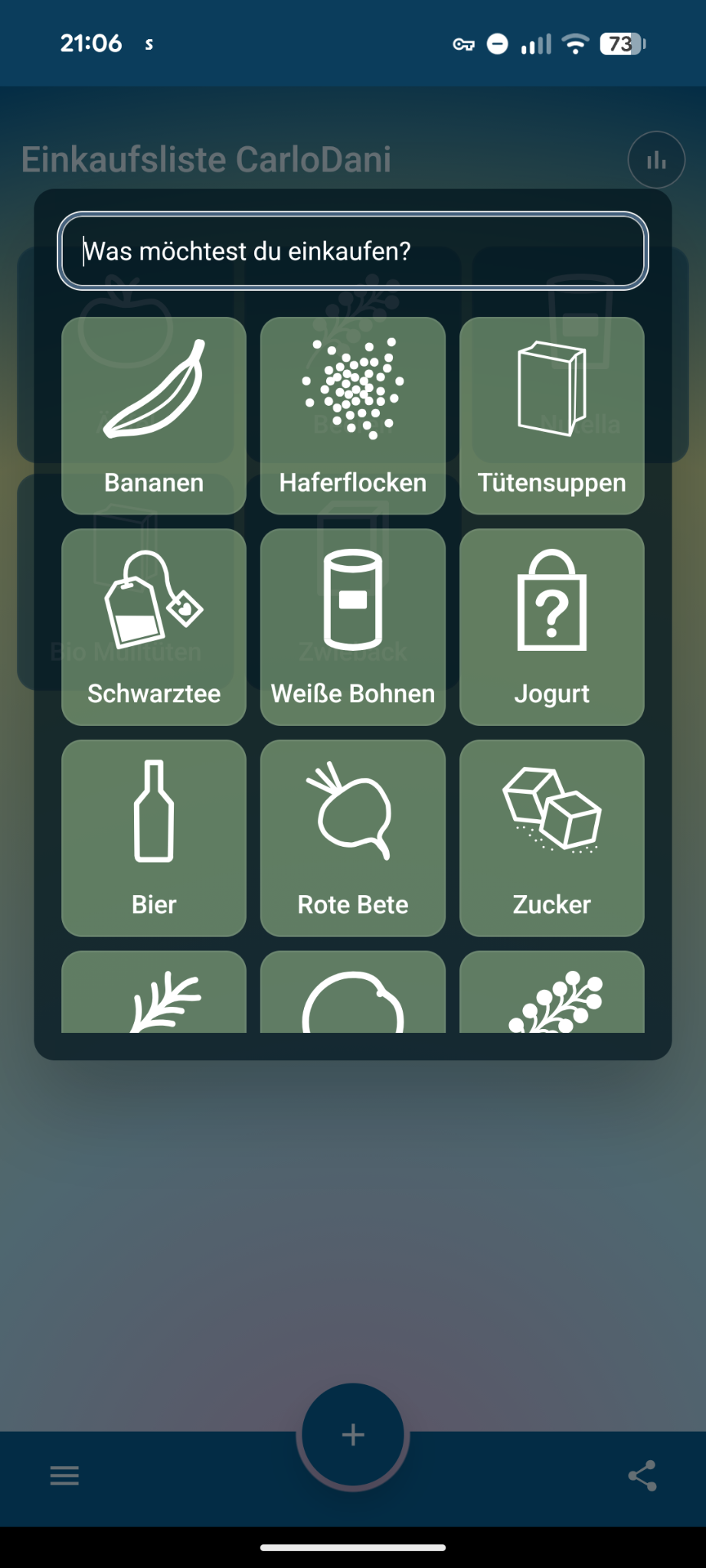Screen dimensions: 706x1568
Task: Add Weiße Bohnen via its can icon
Action: coord(352,626)
